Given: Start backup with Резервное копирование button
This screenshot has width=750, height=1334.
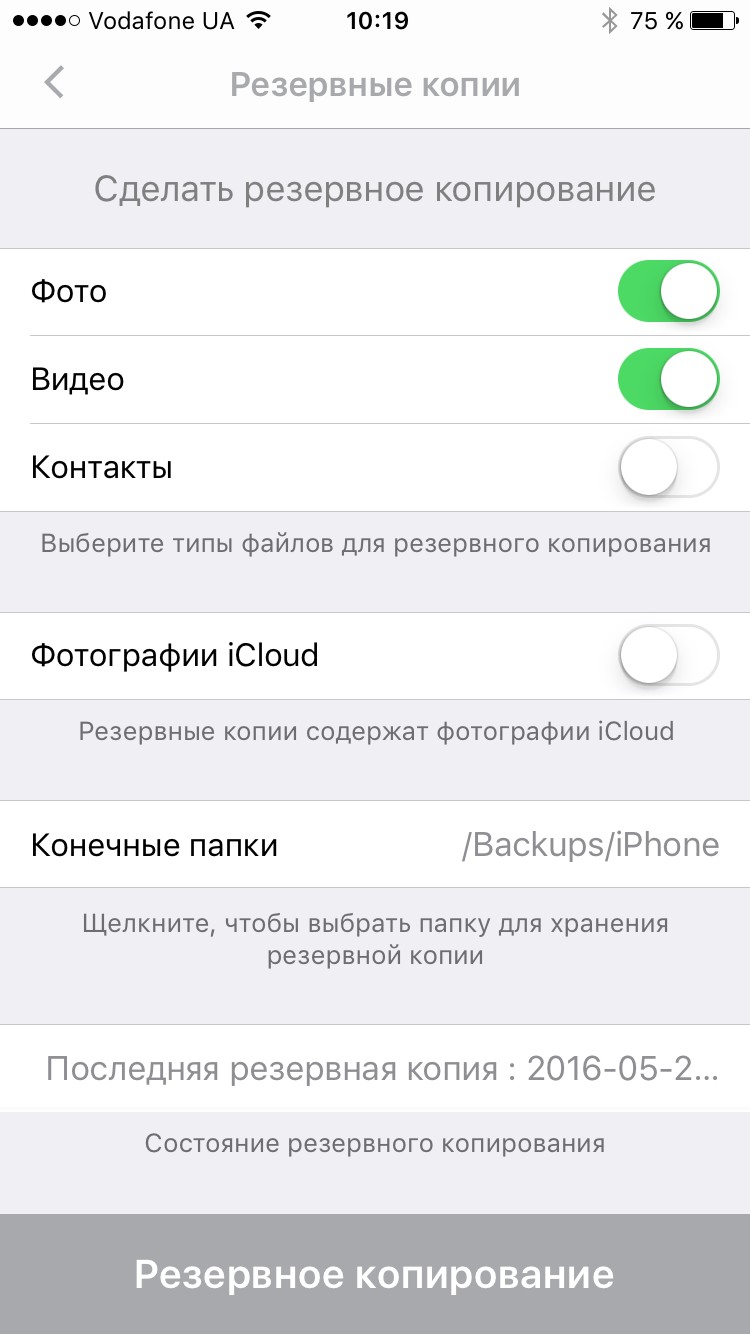Looking at the screenshot, I should coord(375,1274).
